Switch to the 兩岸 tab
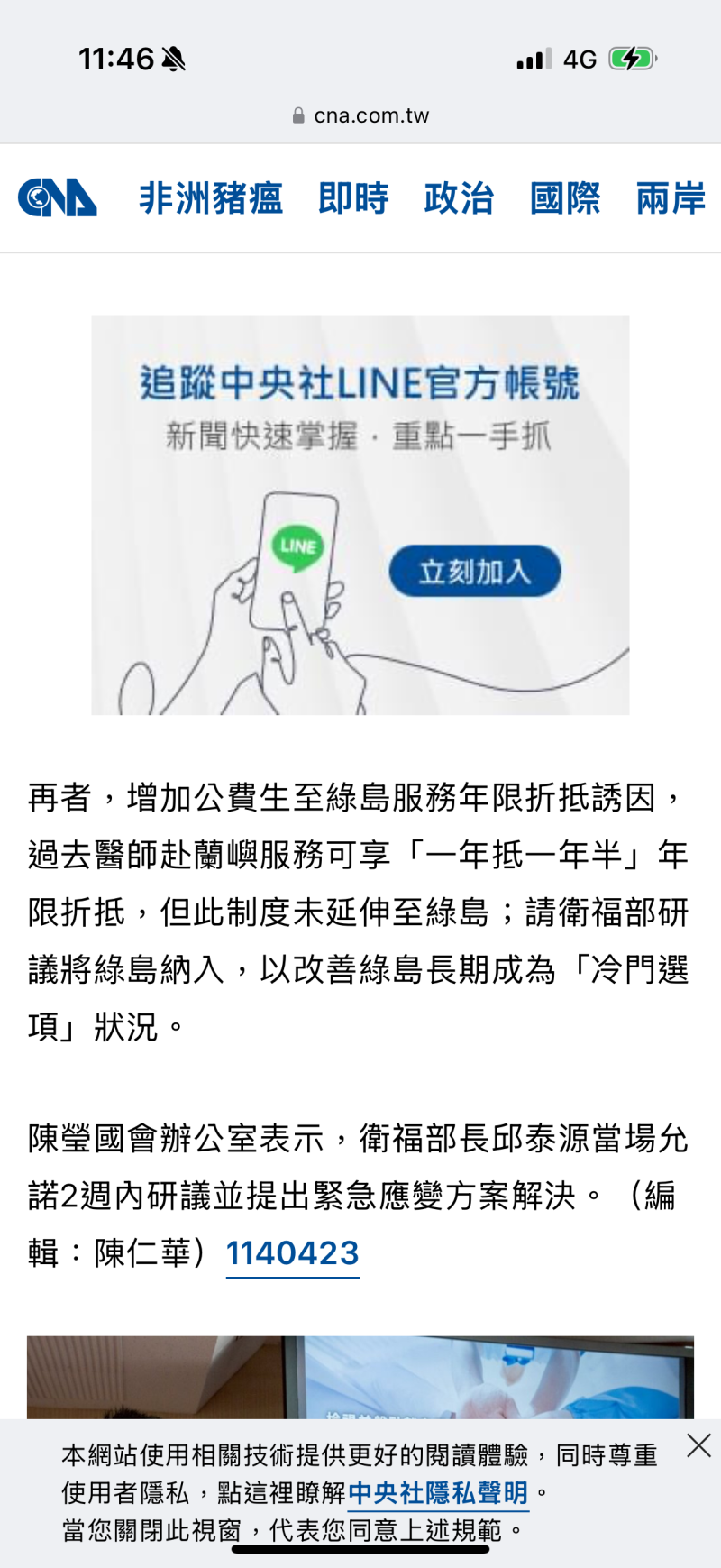The width and height of the screenshot is (721, 1568). point(671,198)
